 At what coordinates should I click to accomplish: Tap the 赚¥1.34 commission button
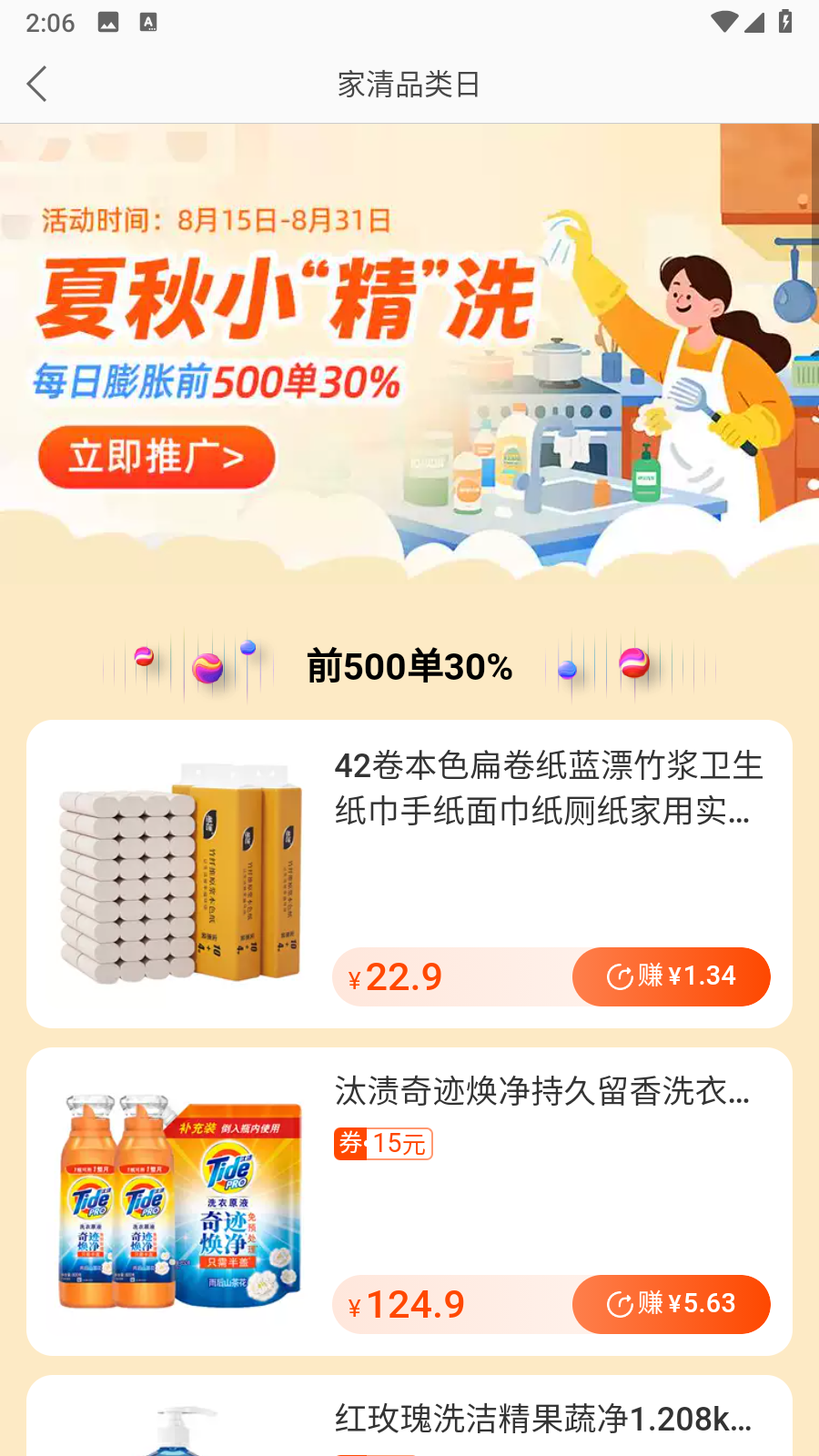pyautogui.click(x=672, y=976)
